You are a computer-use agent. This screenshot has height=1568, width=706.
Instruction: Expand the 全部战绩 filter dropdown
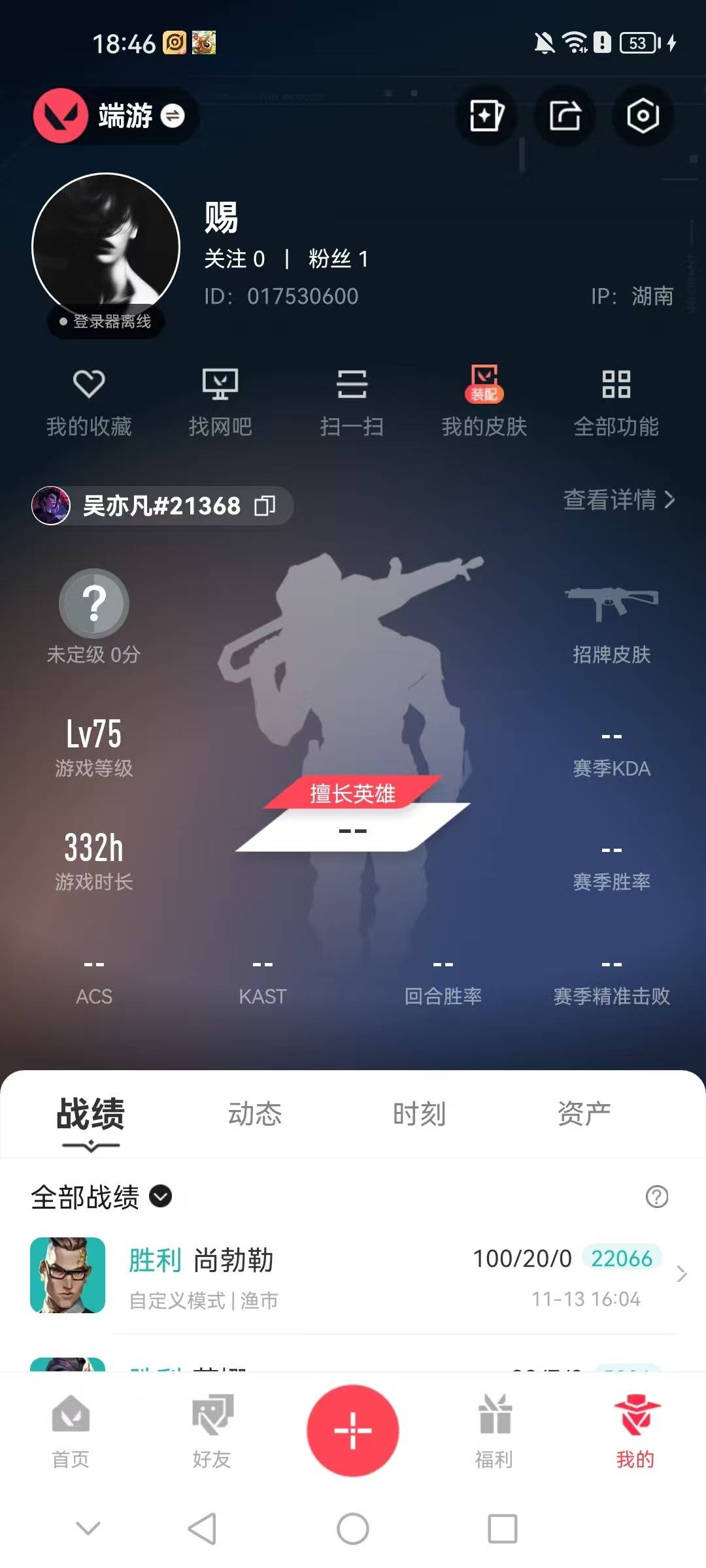tap(161, 1196)
